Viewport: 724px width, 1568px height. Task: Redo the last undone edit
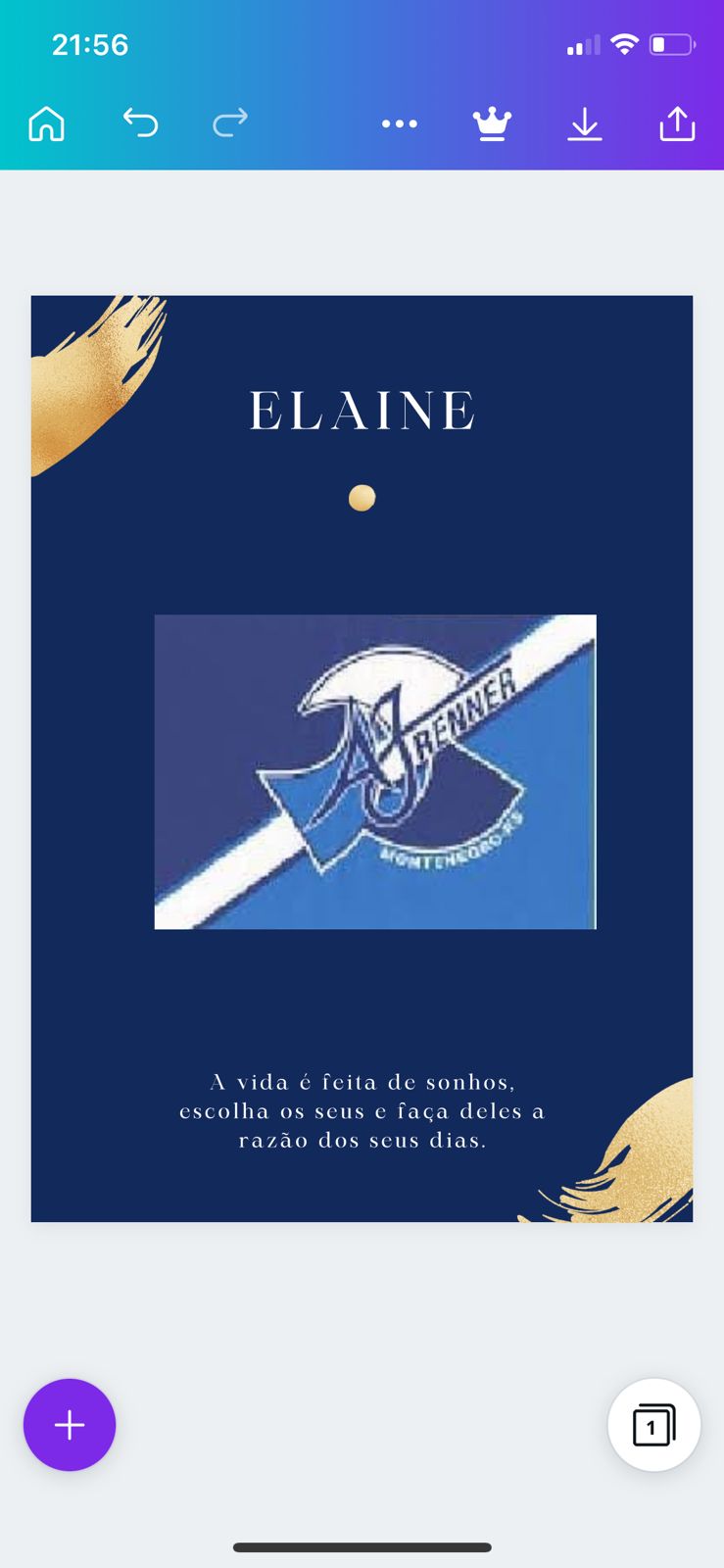(230, 123)
